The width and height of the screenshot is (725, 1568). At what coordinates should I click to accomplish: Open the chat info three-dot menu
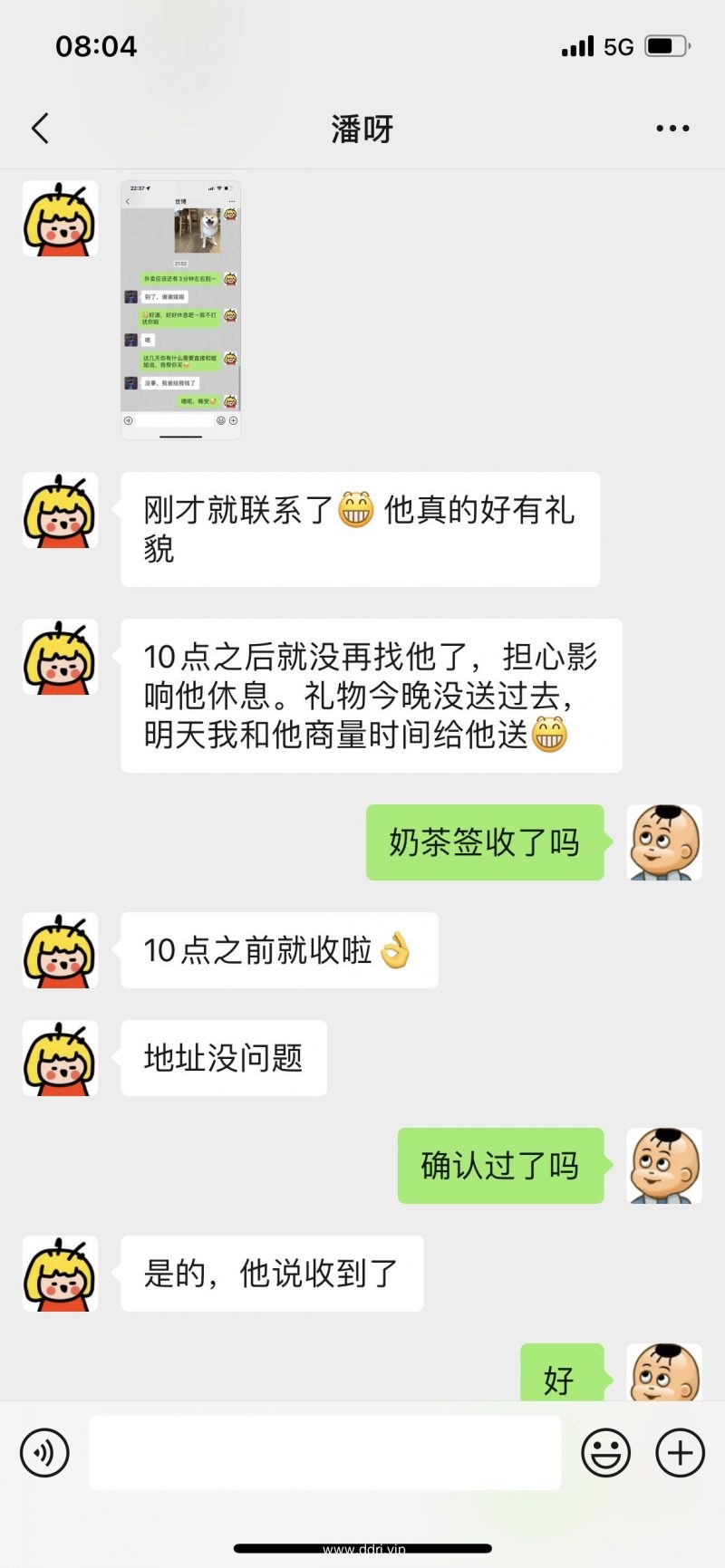(672, 129)
